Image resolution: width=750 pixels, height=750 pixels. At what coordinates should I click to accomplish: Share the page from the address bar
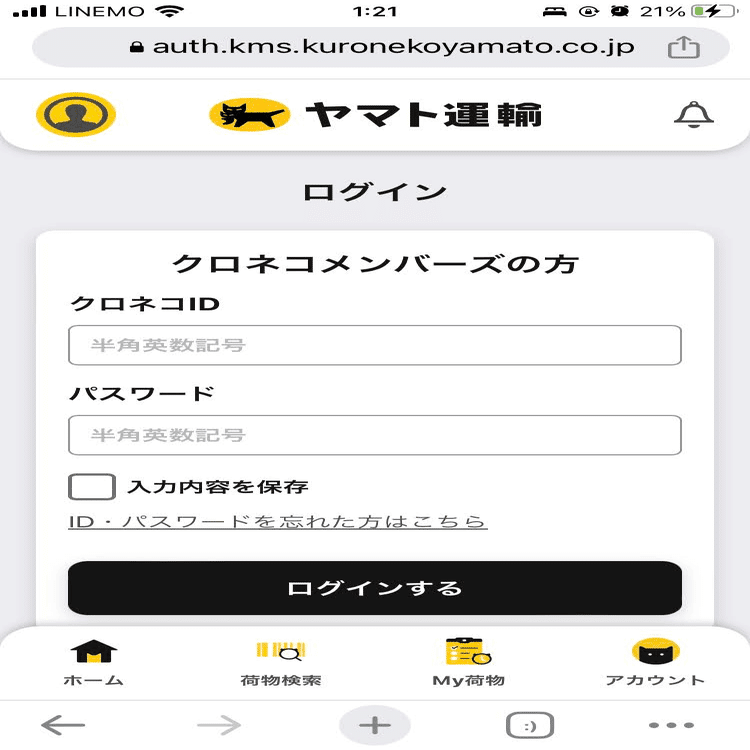pyautogui.click(x=684, y=47)
